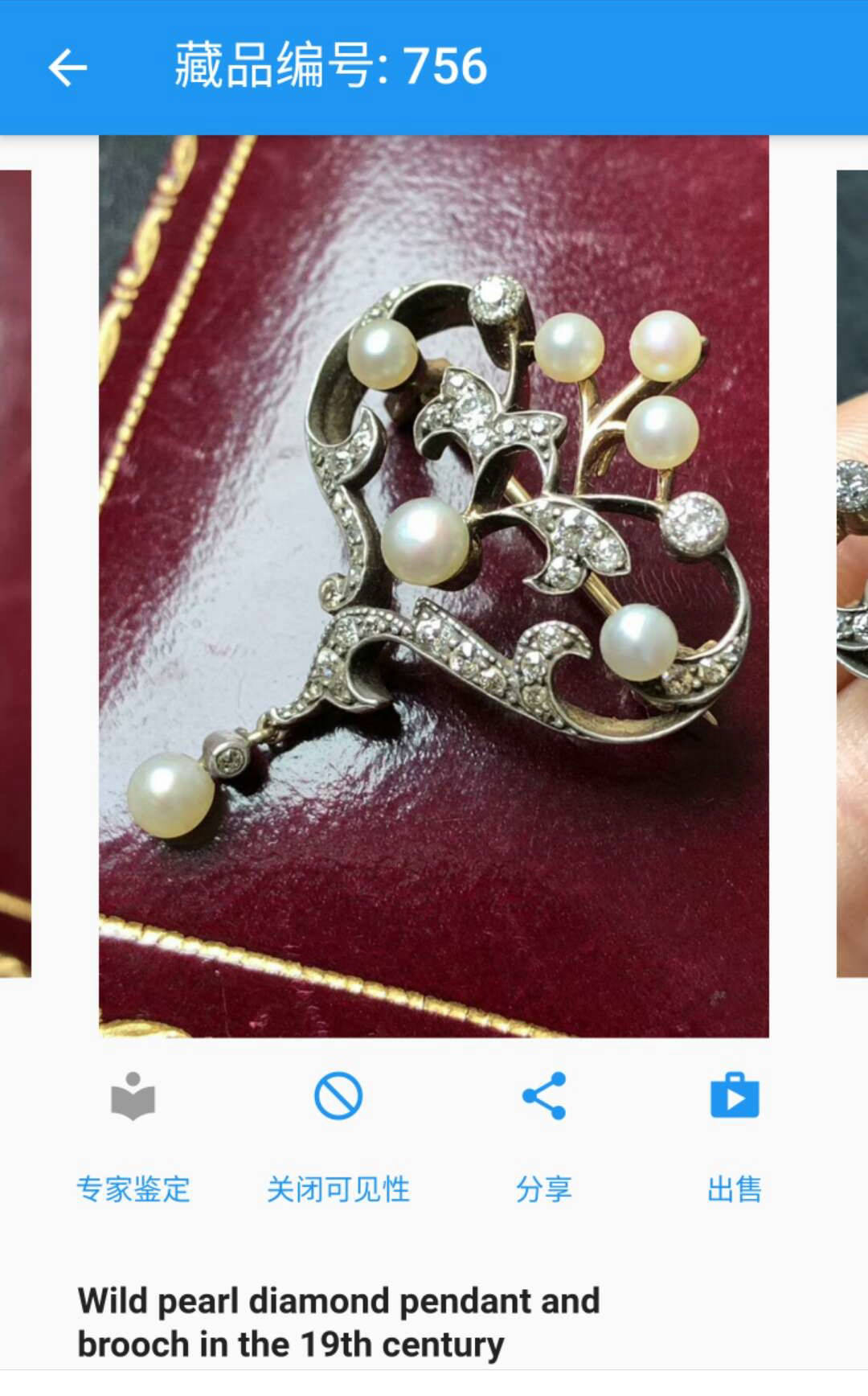
Task: Go back using the arrow
Action: 68,67
